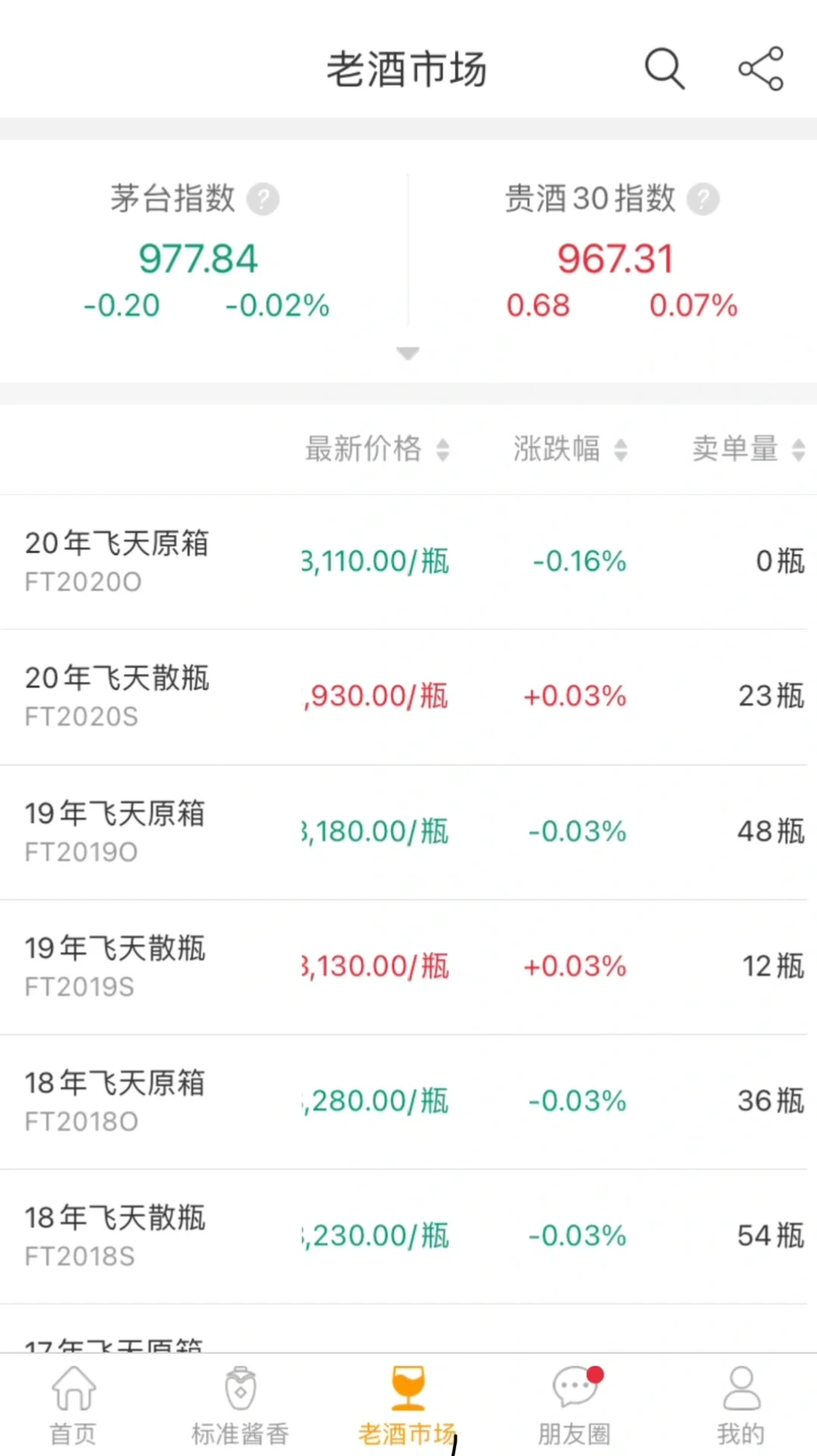This screenshot has height=1456, width=817.
Task: Sort list by 卖单量
Action: [x=747, y=449]
